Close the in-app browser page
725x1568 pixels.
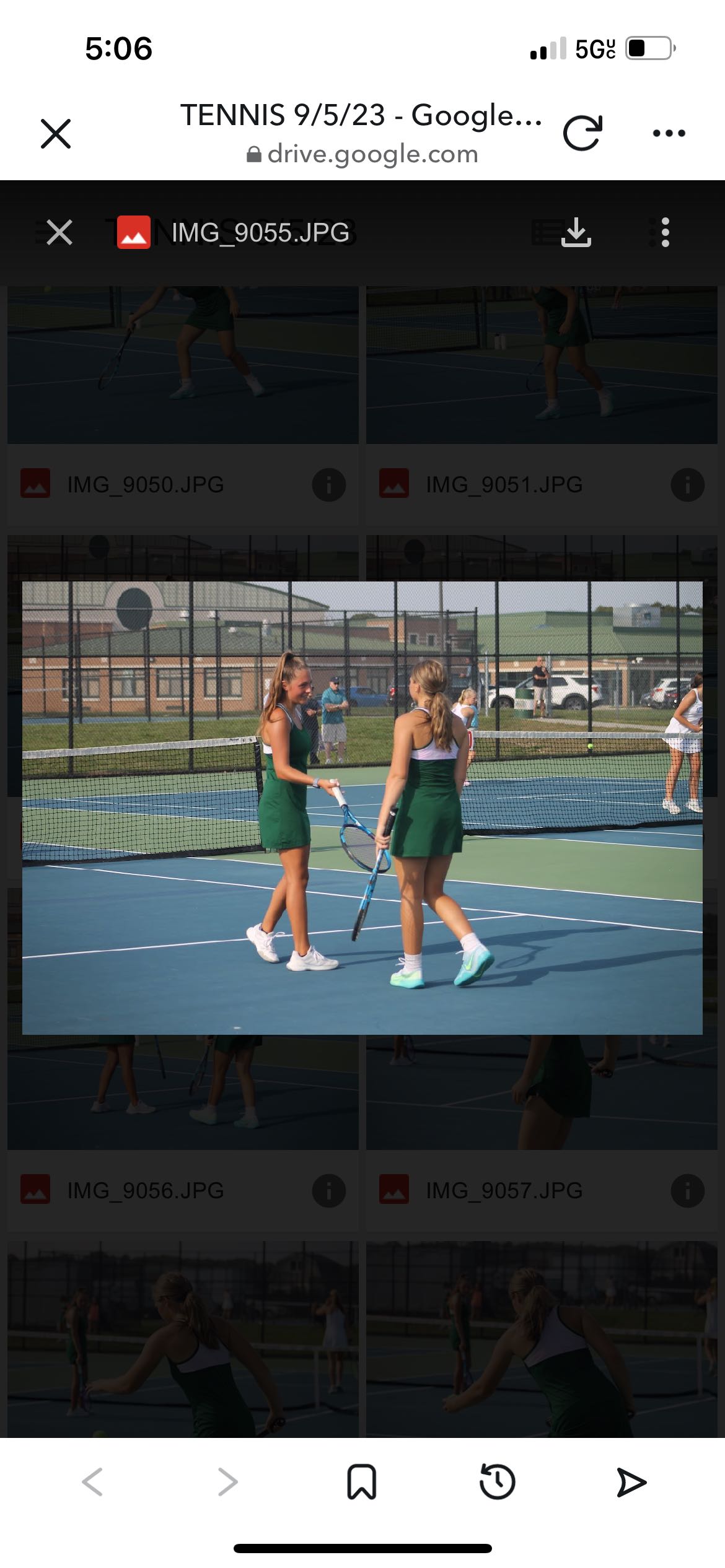(x=56, y=133)
